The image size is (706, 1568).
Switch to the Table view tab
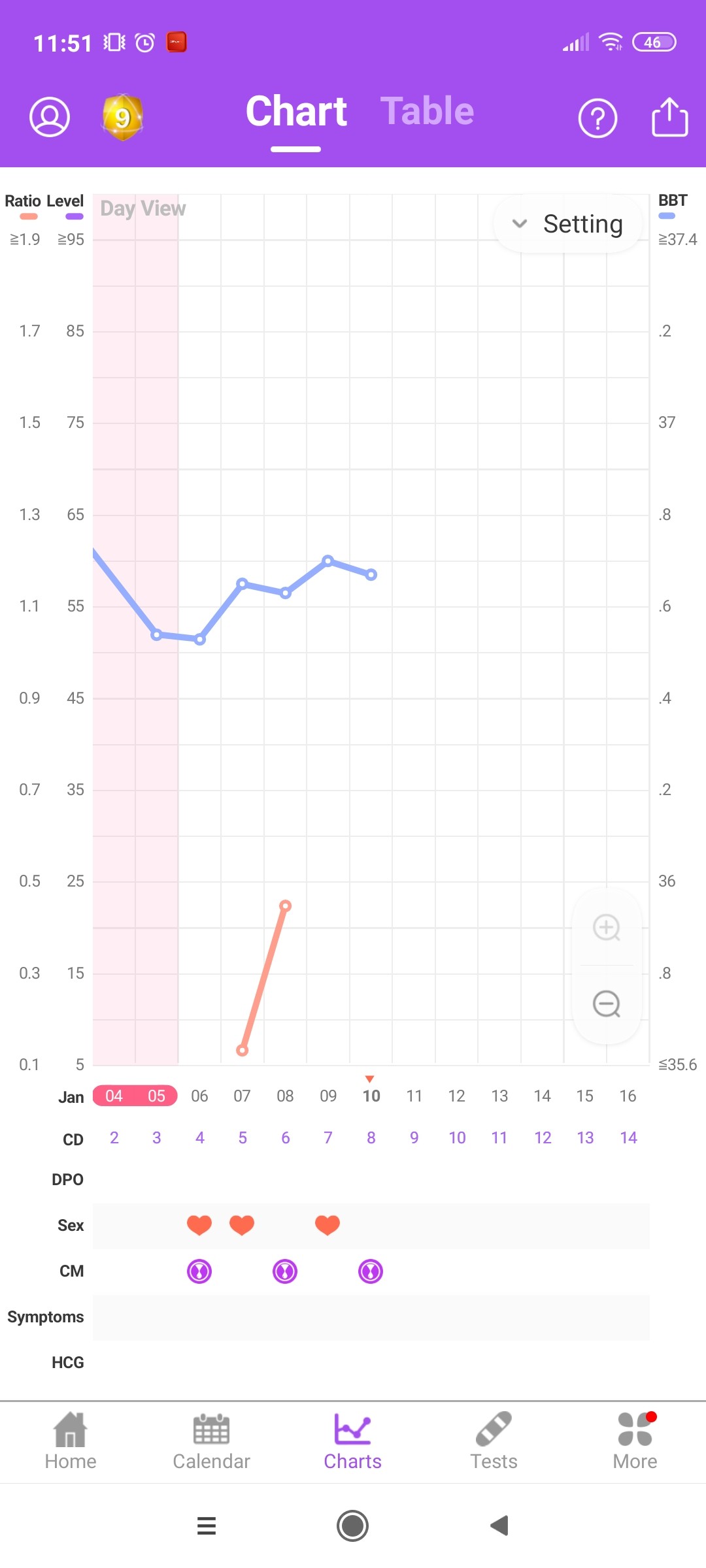coord(427,111)
